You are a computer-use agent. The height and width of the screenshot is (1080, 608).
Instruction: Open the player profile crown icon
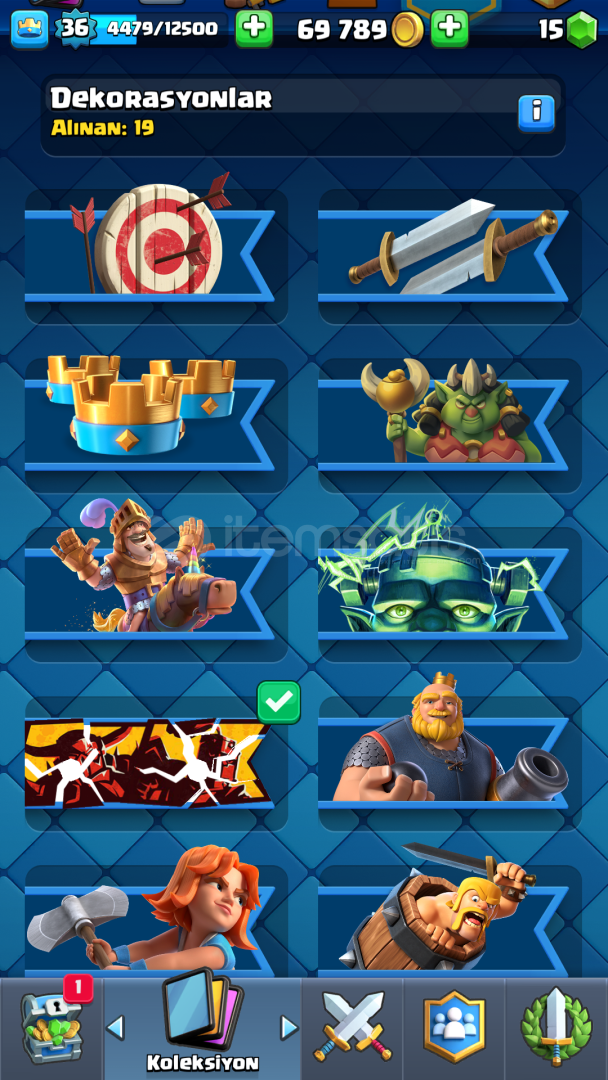[30, 29]
